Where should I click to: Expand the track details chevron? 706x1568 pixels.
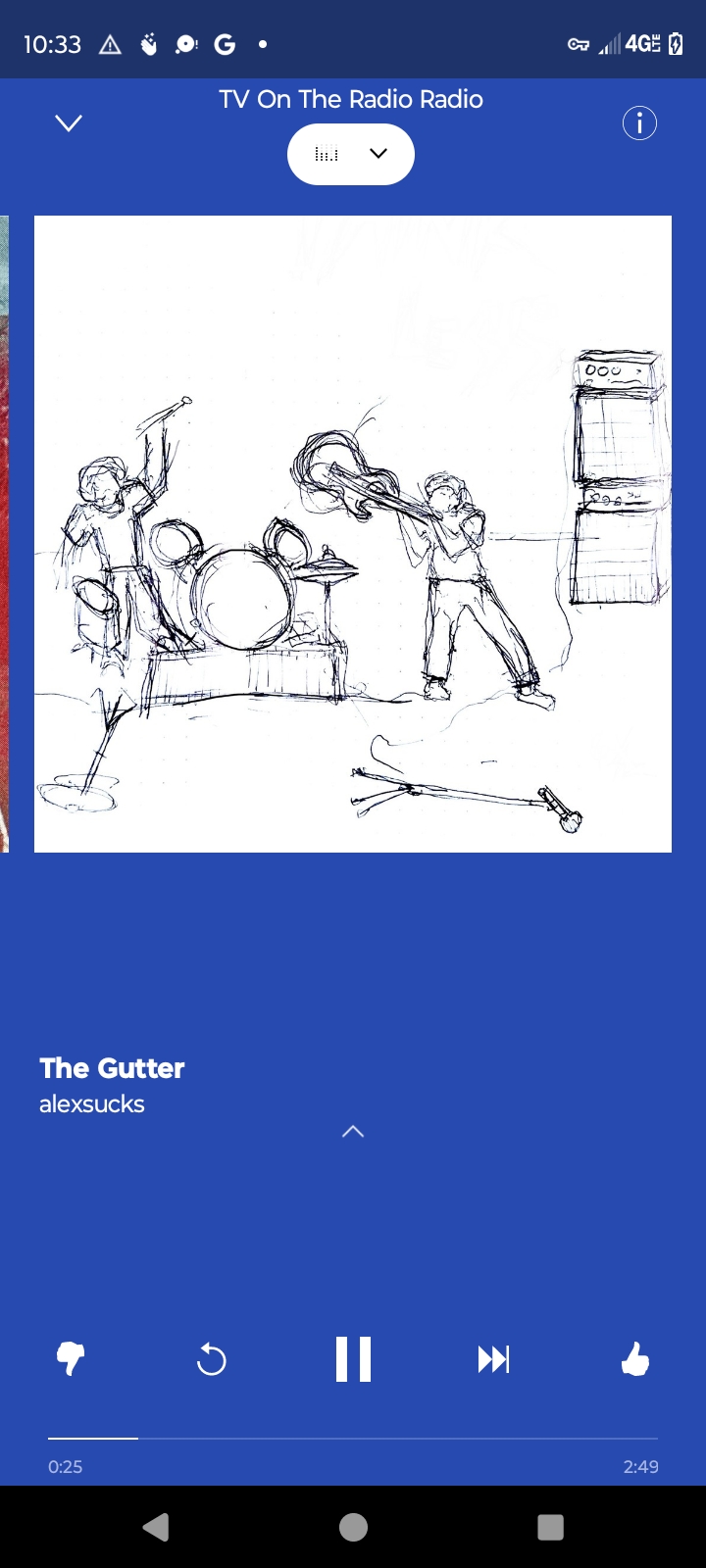[x=353, y=1132]
